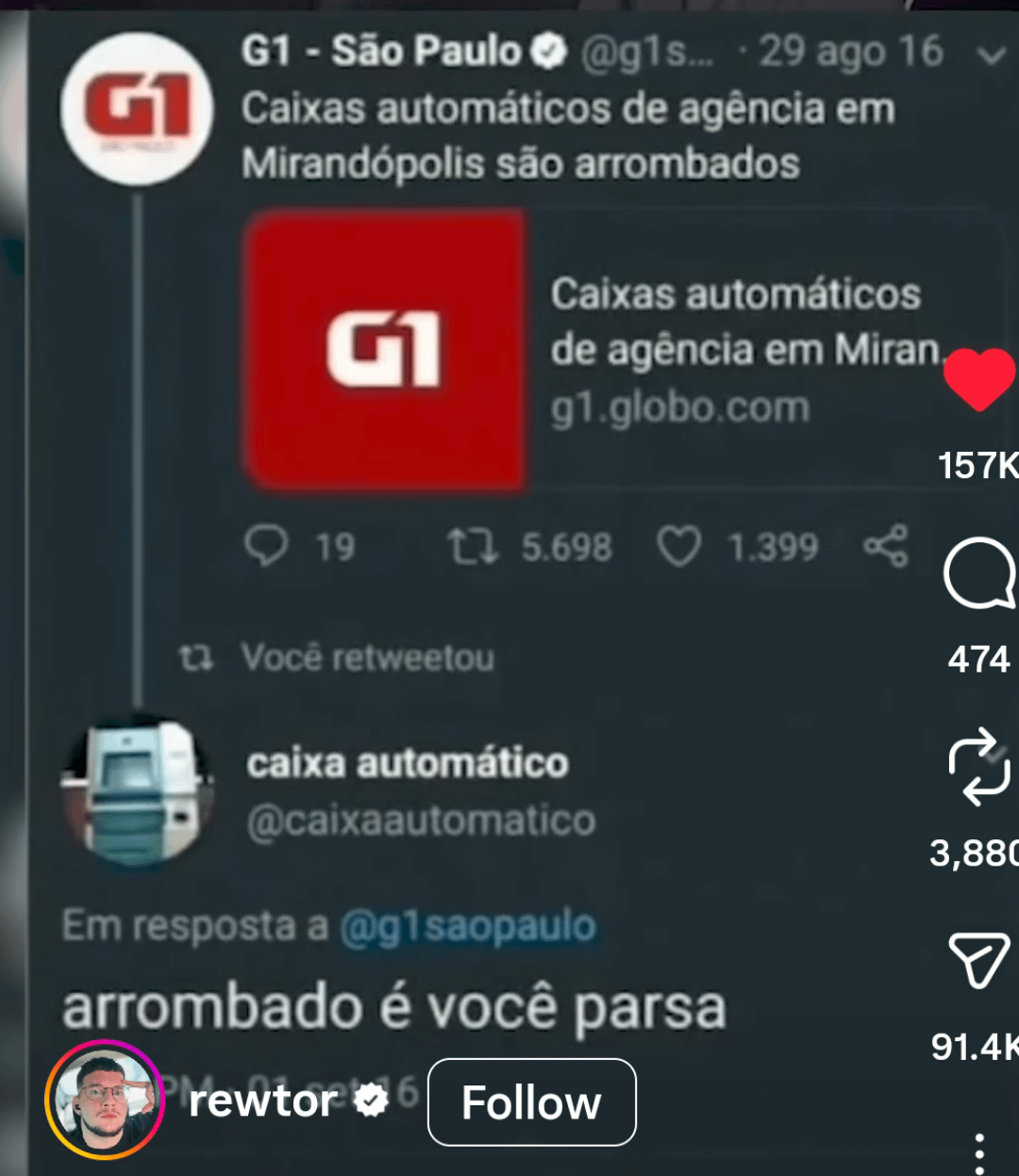Share this reel via the send icon

[x=978, y=961]
